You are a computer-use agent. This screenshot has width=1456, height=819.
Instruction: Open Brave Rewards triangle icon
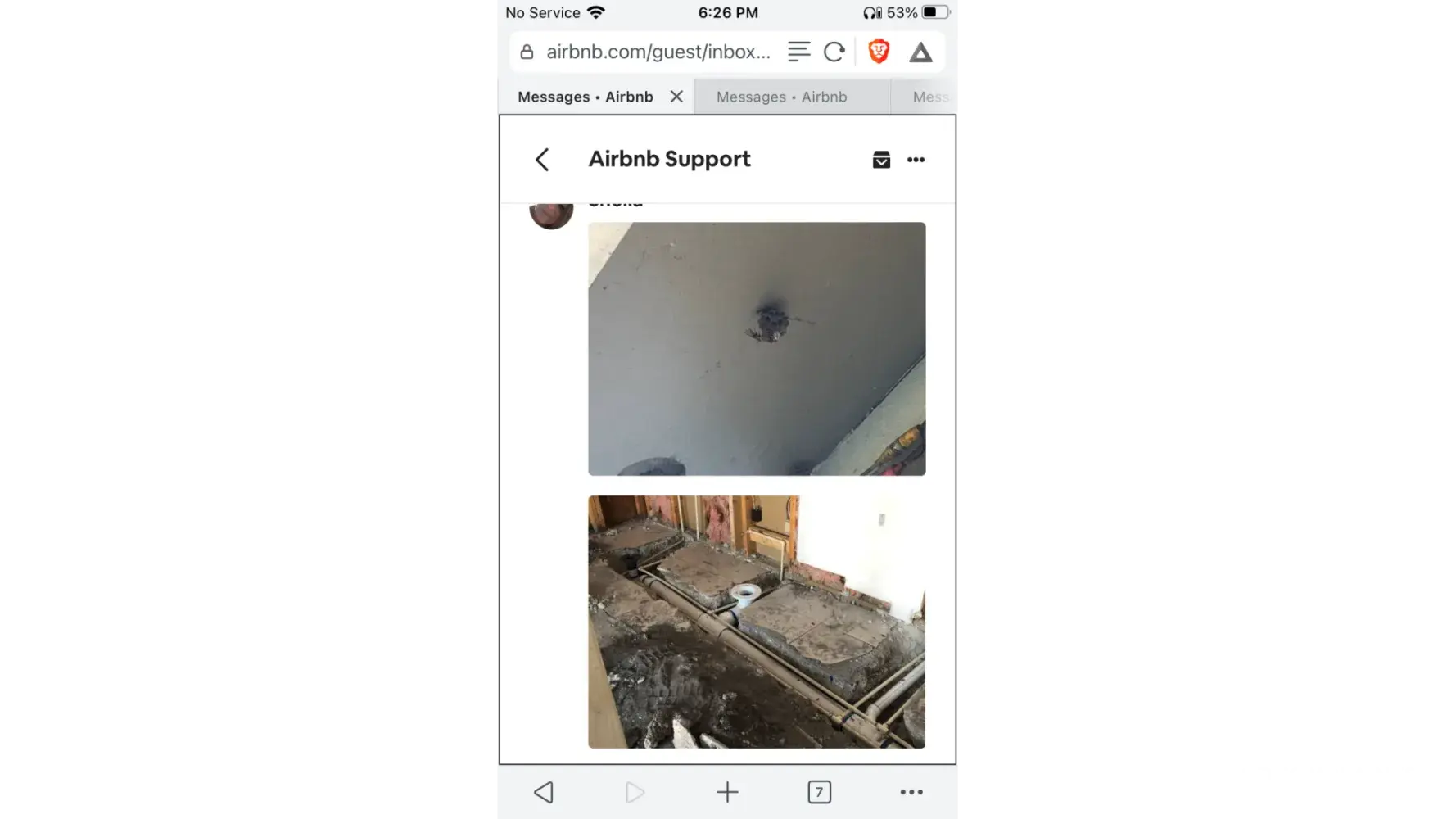(x=920, y=52)
